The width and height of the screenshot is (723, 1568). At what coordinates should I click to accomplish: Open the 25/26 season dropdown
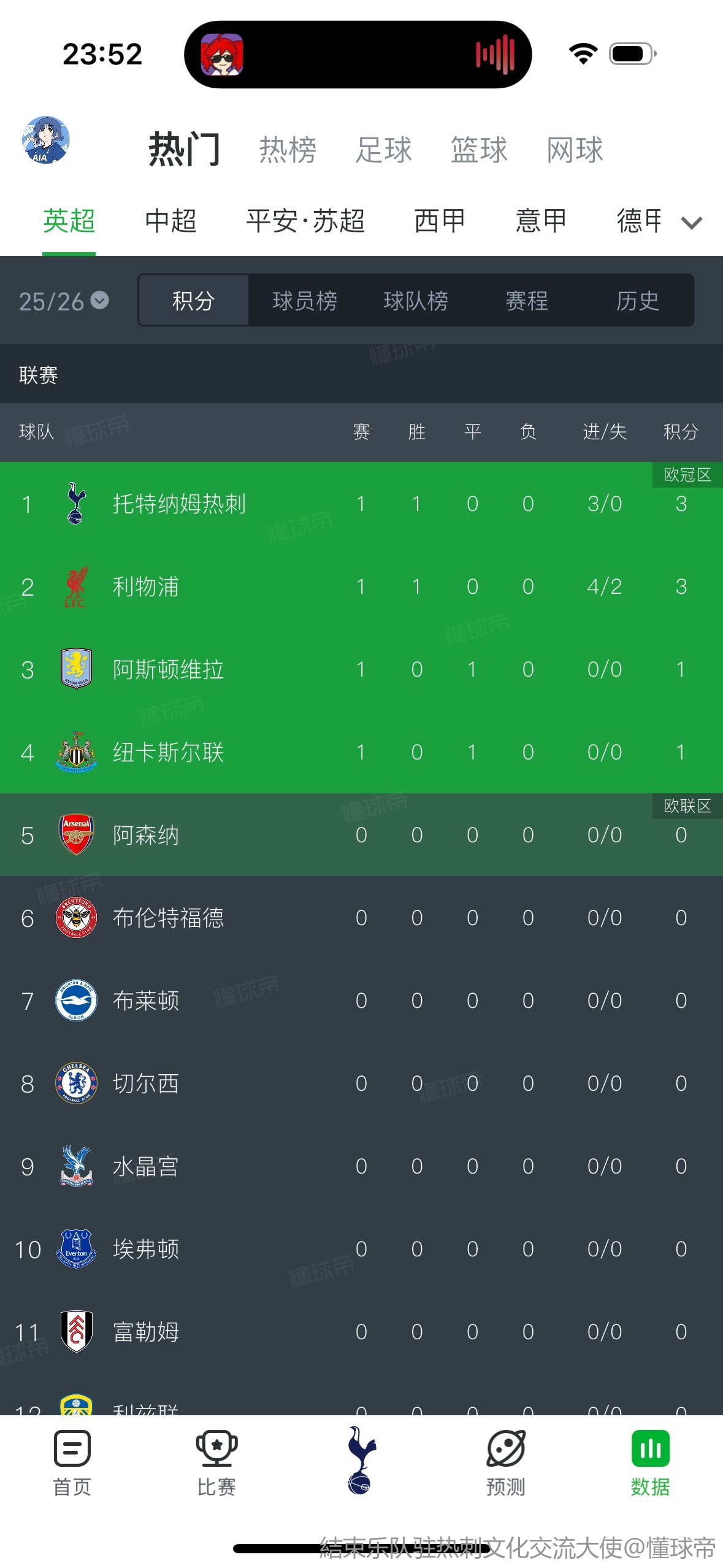tap(64, 301)
